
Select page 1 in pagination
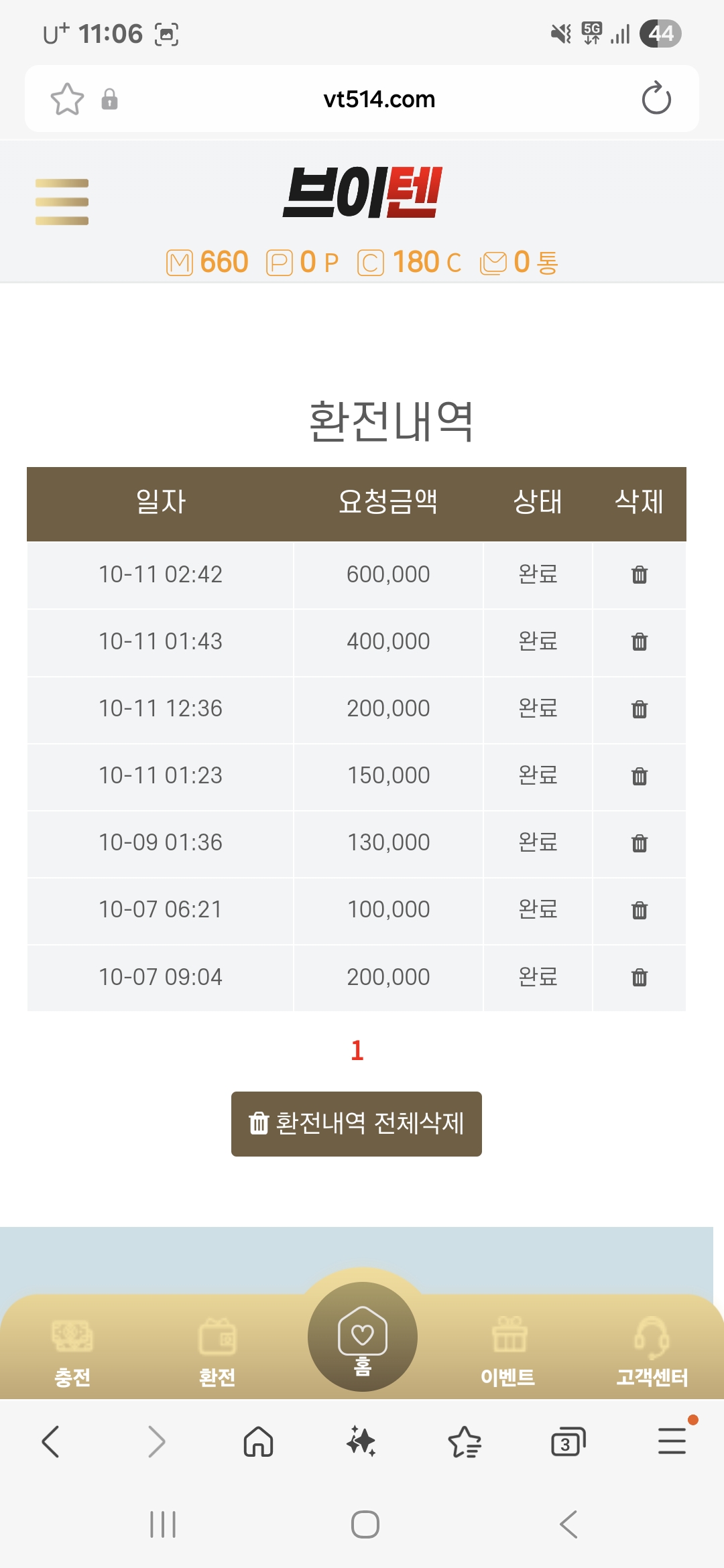(x=357, y=1050)
